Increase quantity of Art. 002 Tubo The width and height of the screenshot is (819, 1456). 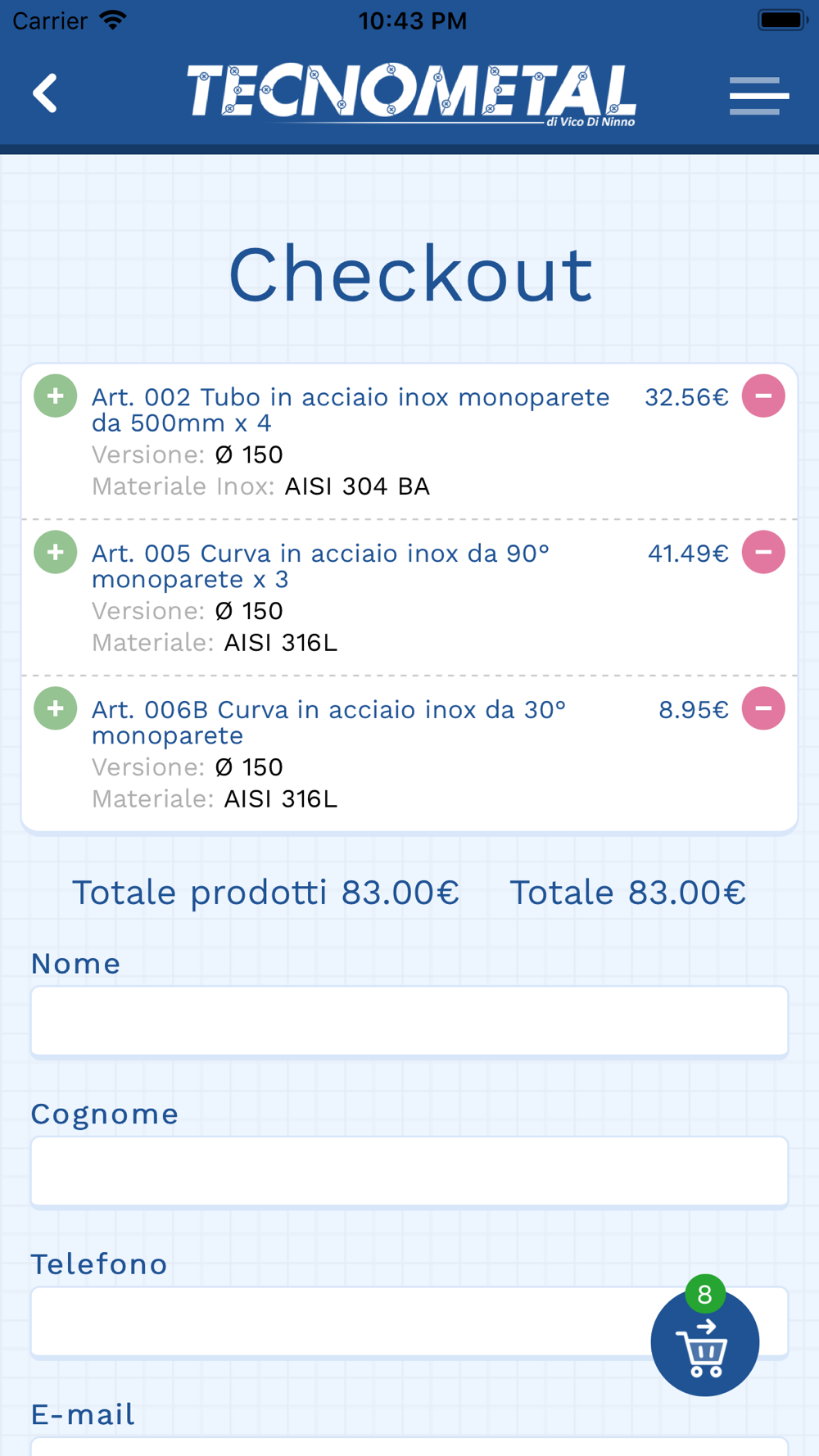pos(56,396)
